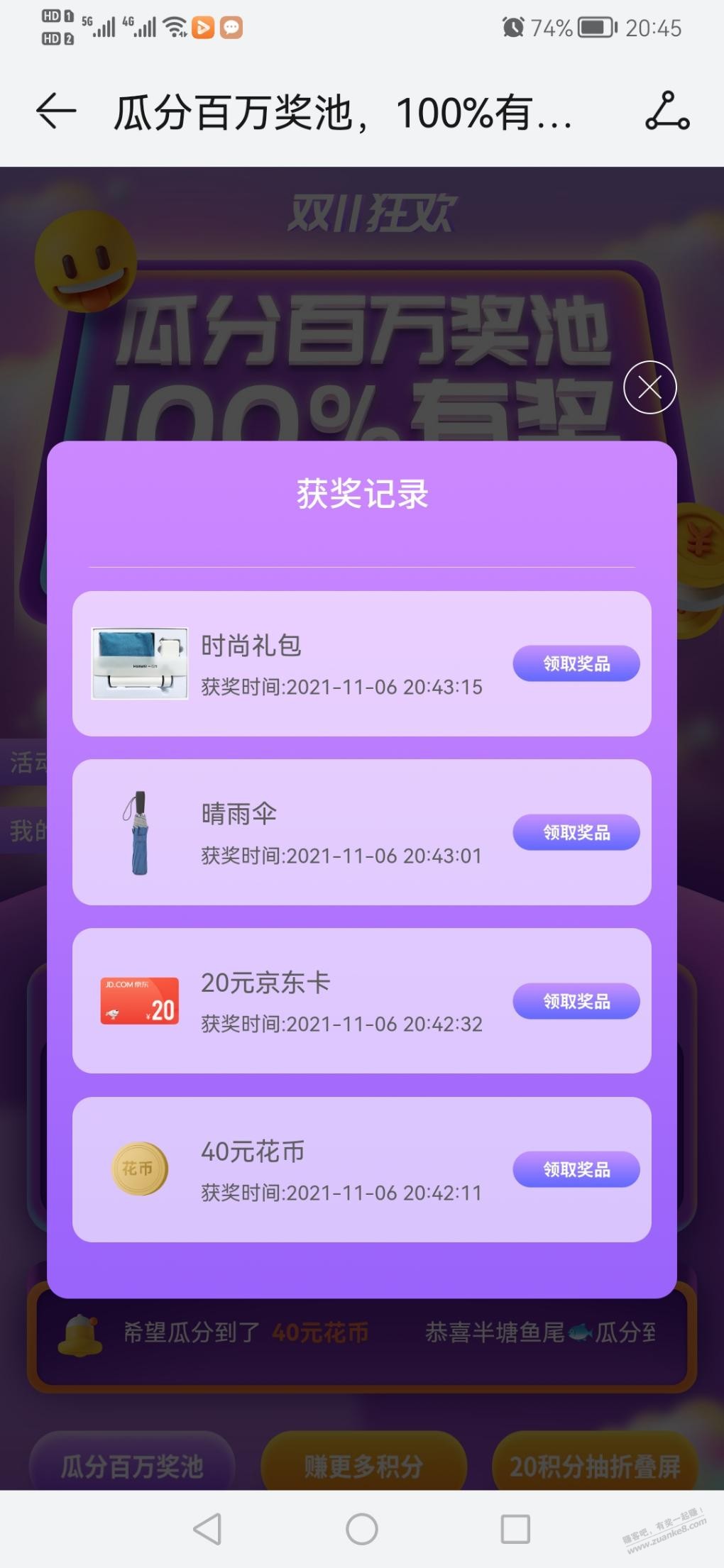Claim the 晴雨伞 prize

coord(576,832)
